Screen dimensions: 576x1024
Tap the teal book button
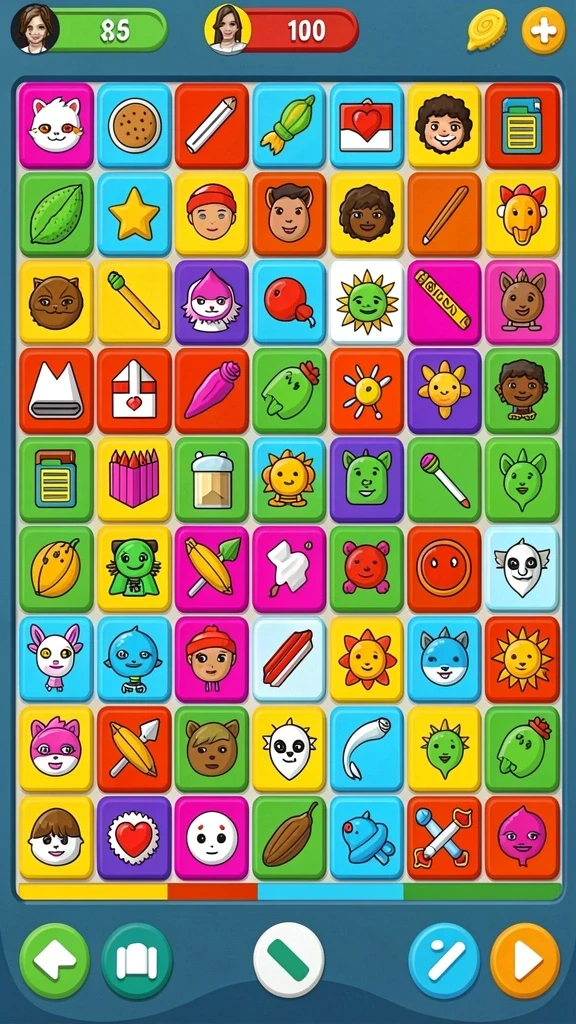[136, 960]
